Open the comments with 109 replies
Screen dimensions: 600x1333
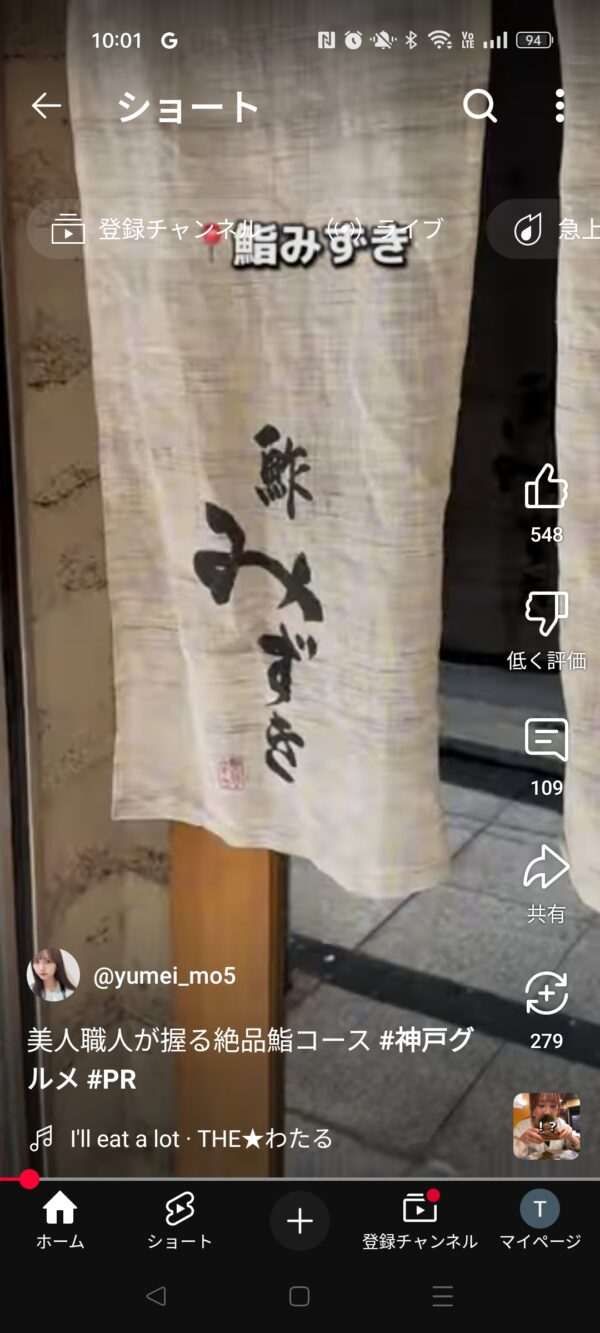546,741
